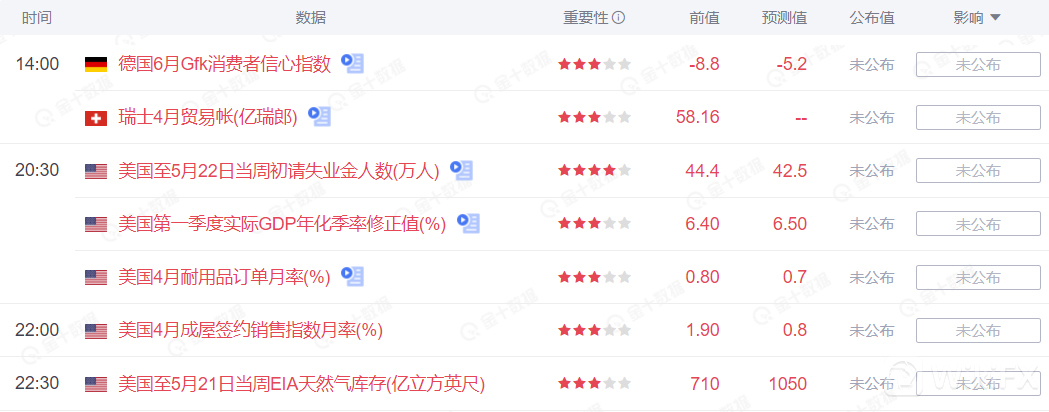Screen dimensions: 1049x412
Task: Open the chart icon for 瑞士4月贸易帐
Action: point(319,116)
